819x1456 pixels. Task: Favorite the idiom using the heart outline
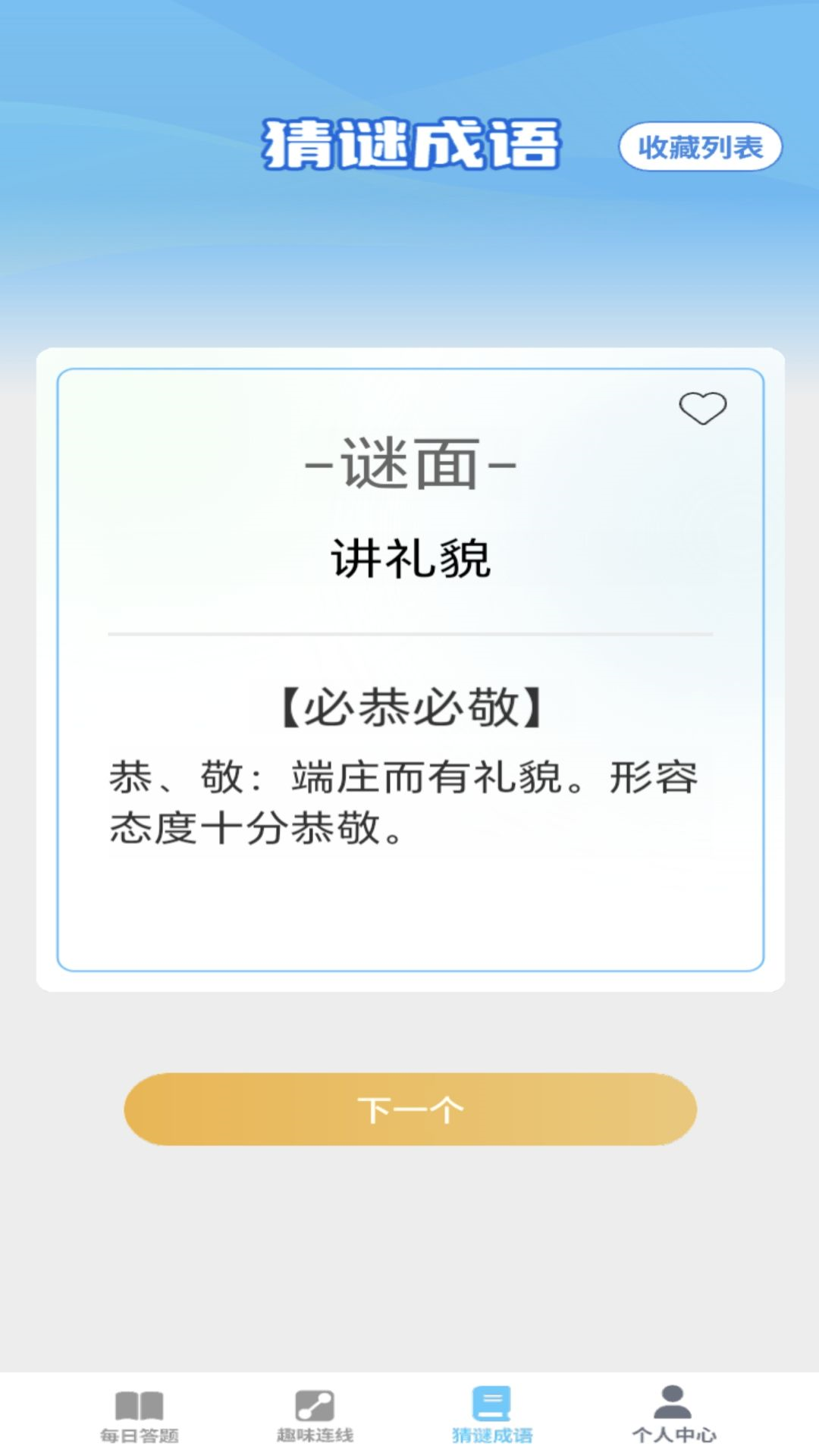tap(705, 408)
